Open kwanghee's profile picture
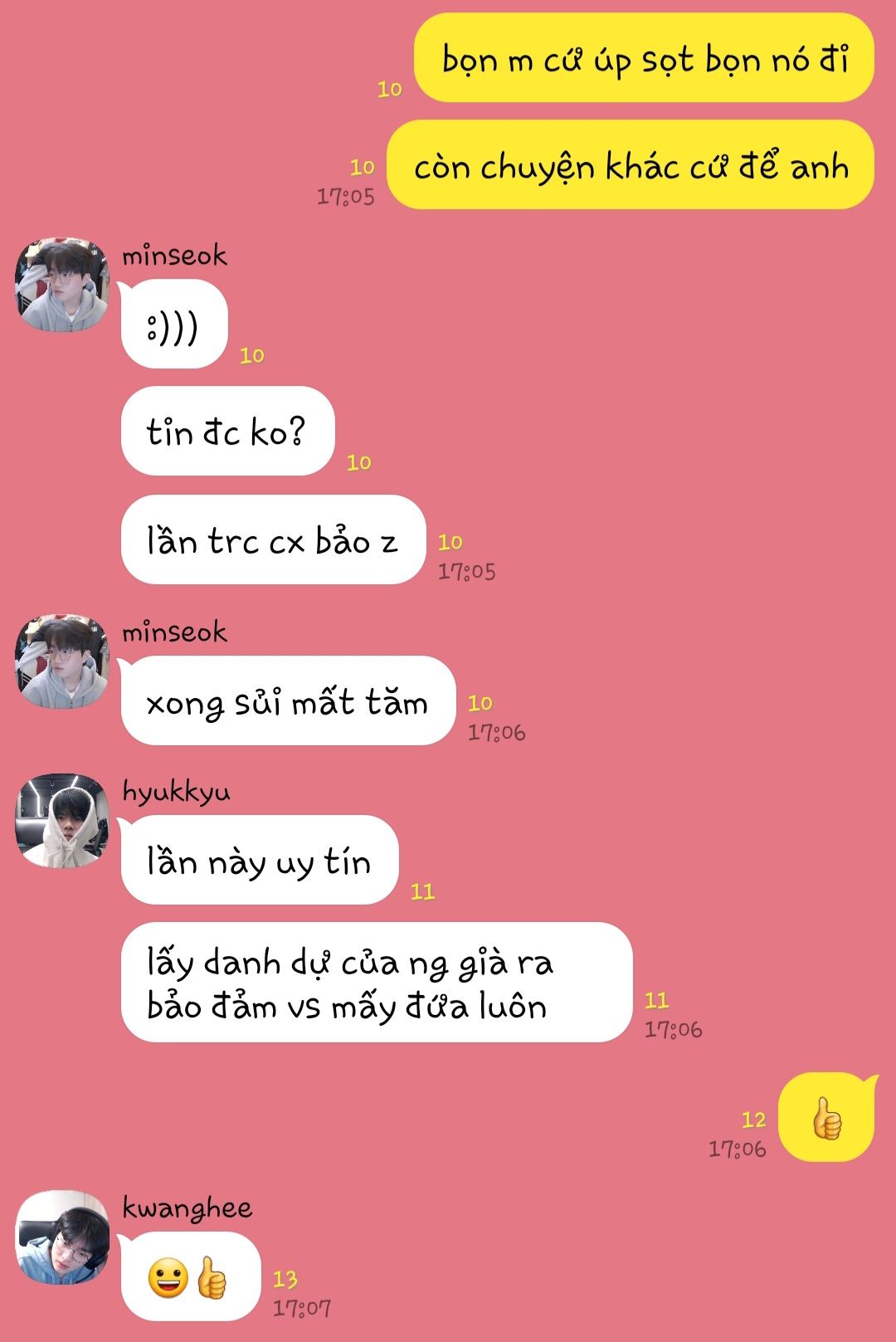 coord(62,1237)
